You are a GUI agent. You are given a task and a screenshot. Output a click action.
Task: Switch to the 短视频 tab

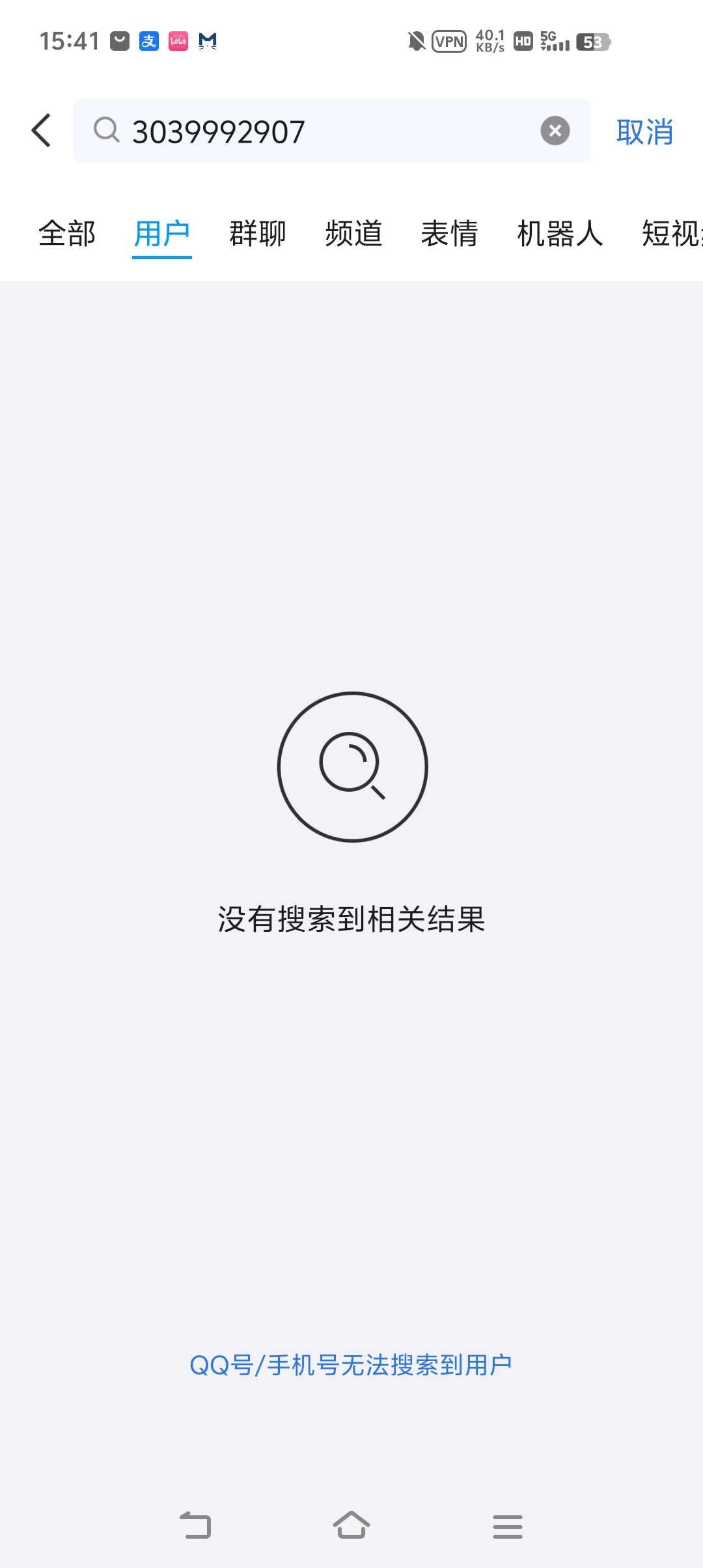[x=672, y=233]
